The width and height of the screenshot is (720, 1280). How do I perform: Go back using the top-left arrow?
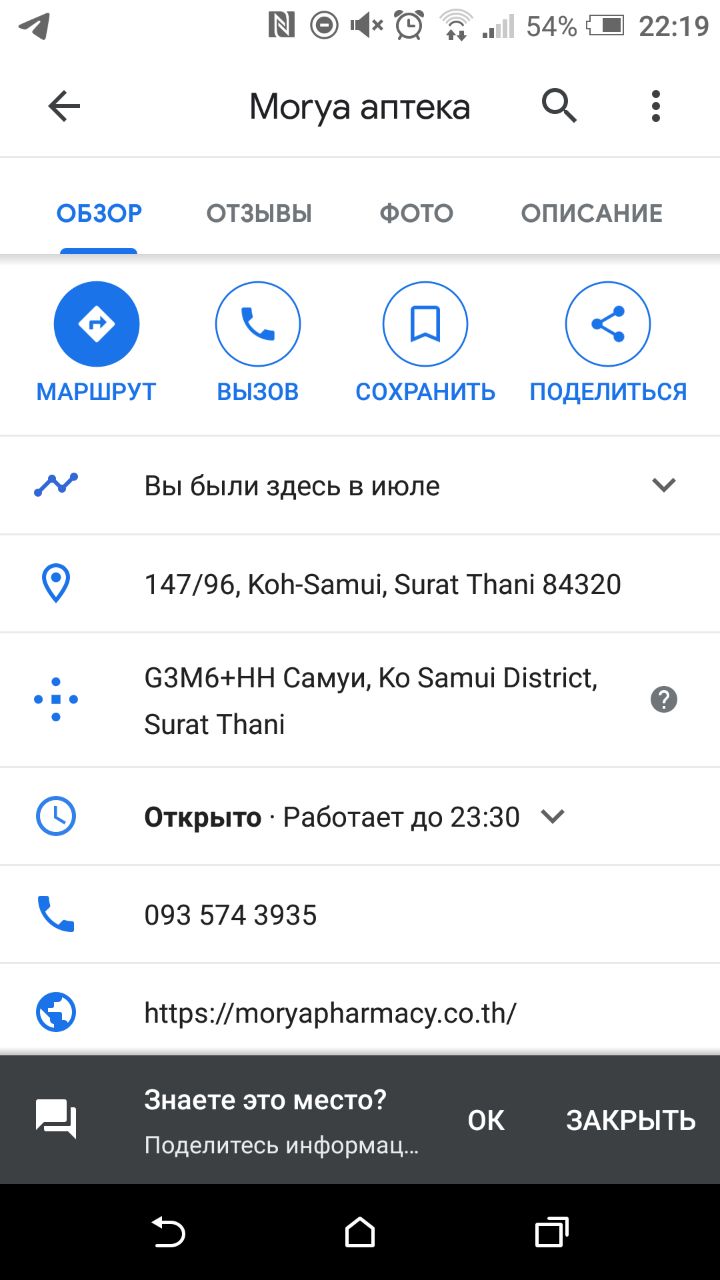click(64, 106)
